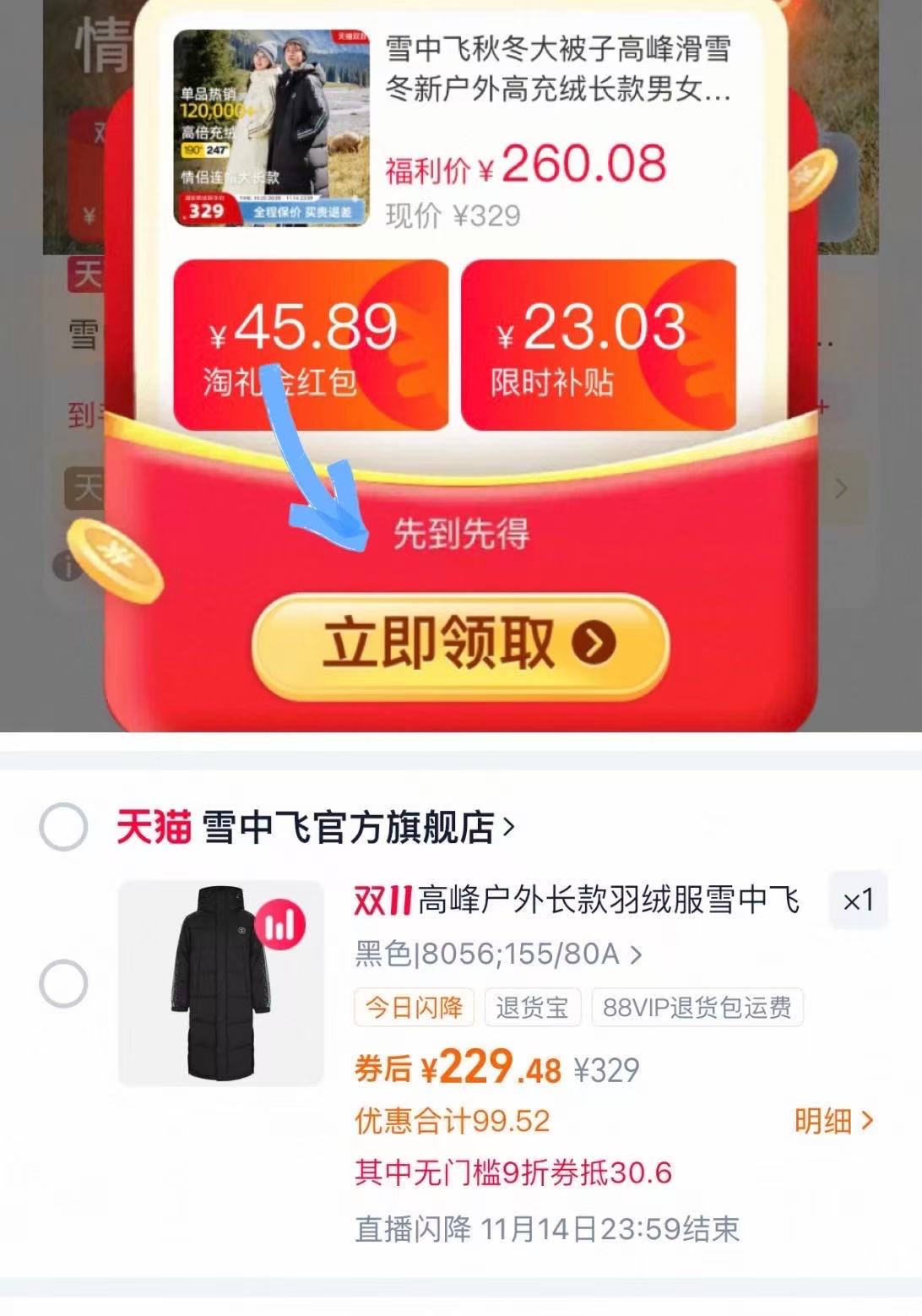Tap the 今日闪降 tag
922x1316 pixels.
pyautogui.click(x=414, y=1008)
